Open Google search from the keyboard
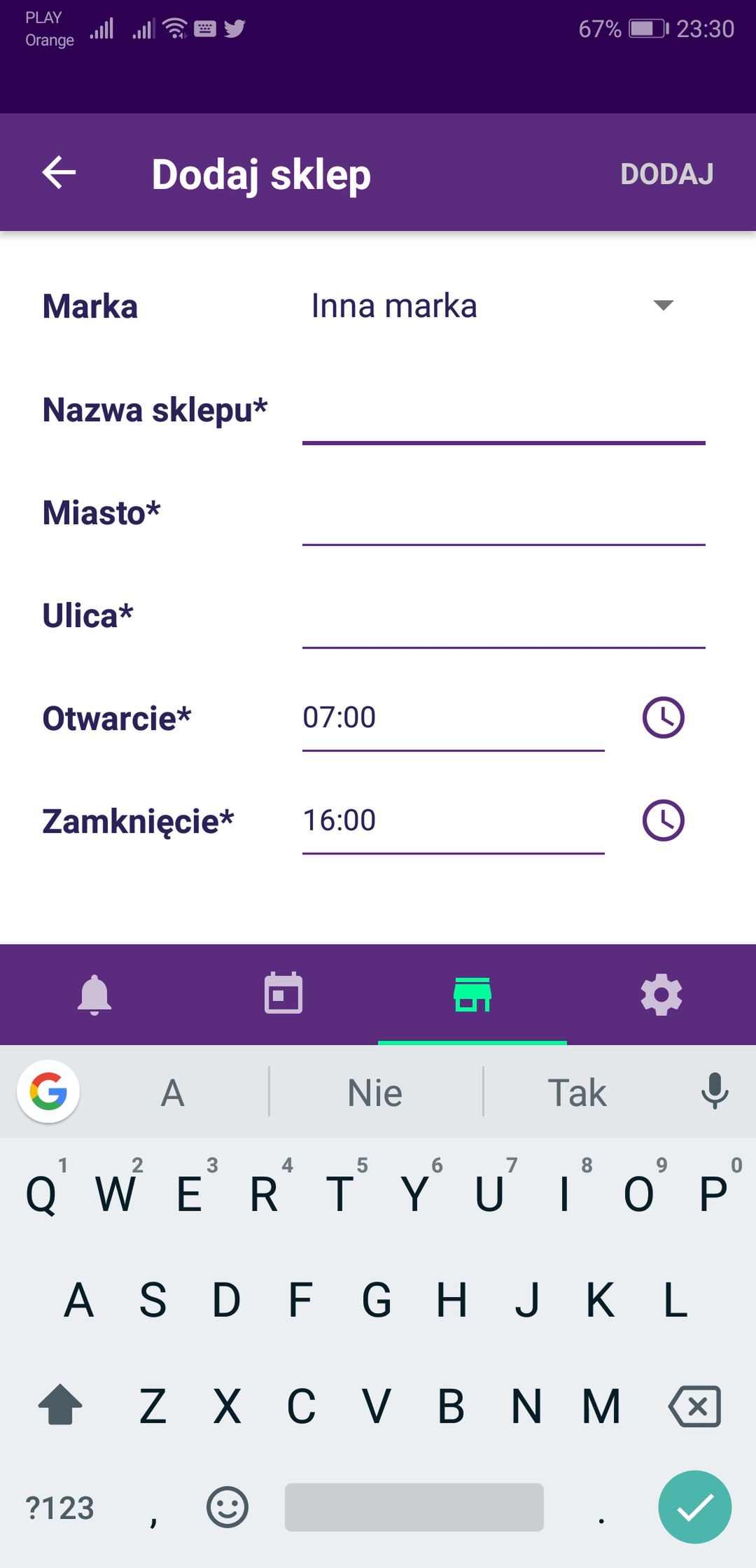 (x=48, y=1091)
